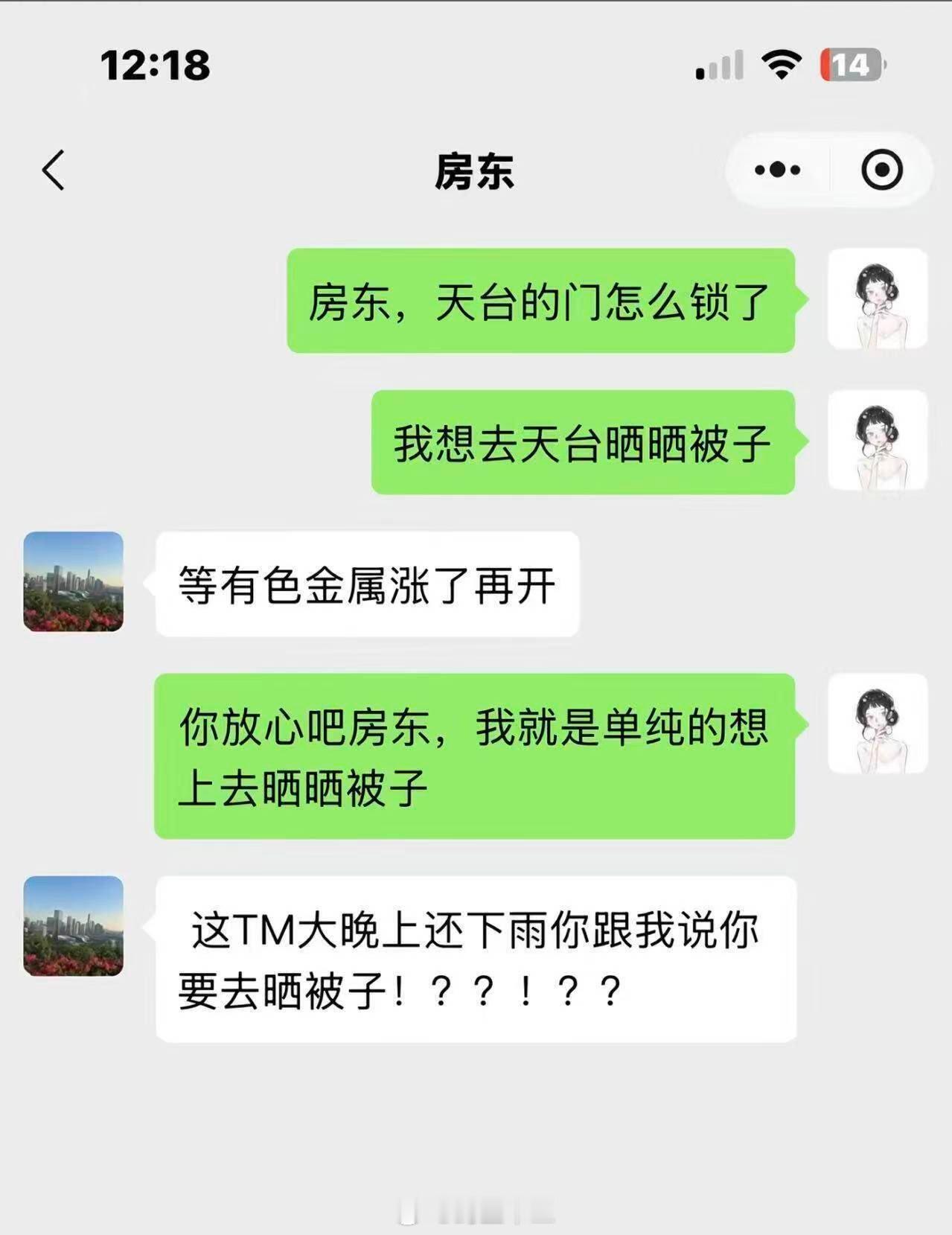Tap the battery indicator showing 14
952x1235 pixels.
[x=848, y=66]
